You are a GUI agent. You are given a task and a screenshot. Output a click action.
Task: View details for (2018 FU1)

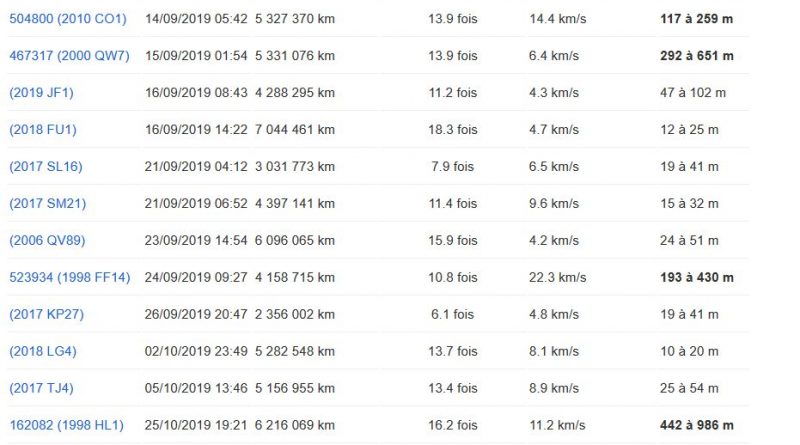point(42,130)
